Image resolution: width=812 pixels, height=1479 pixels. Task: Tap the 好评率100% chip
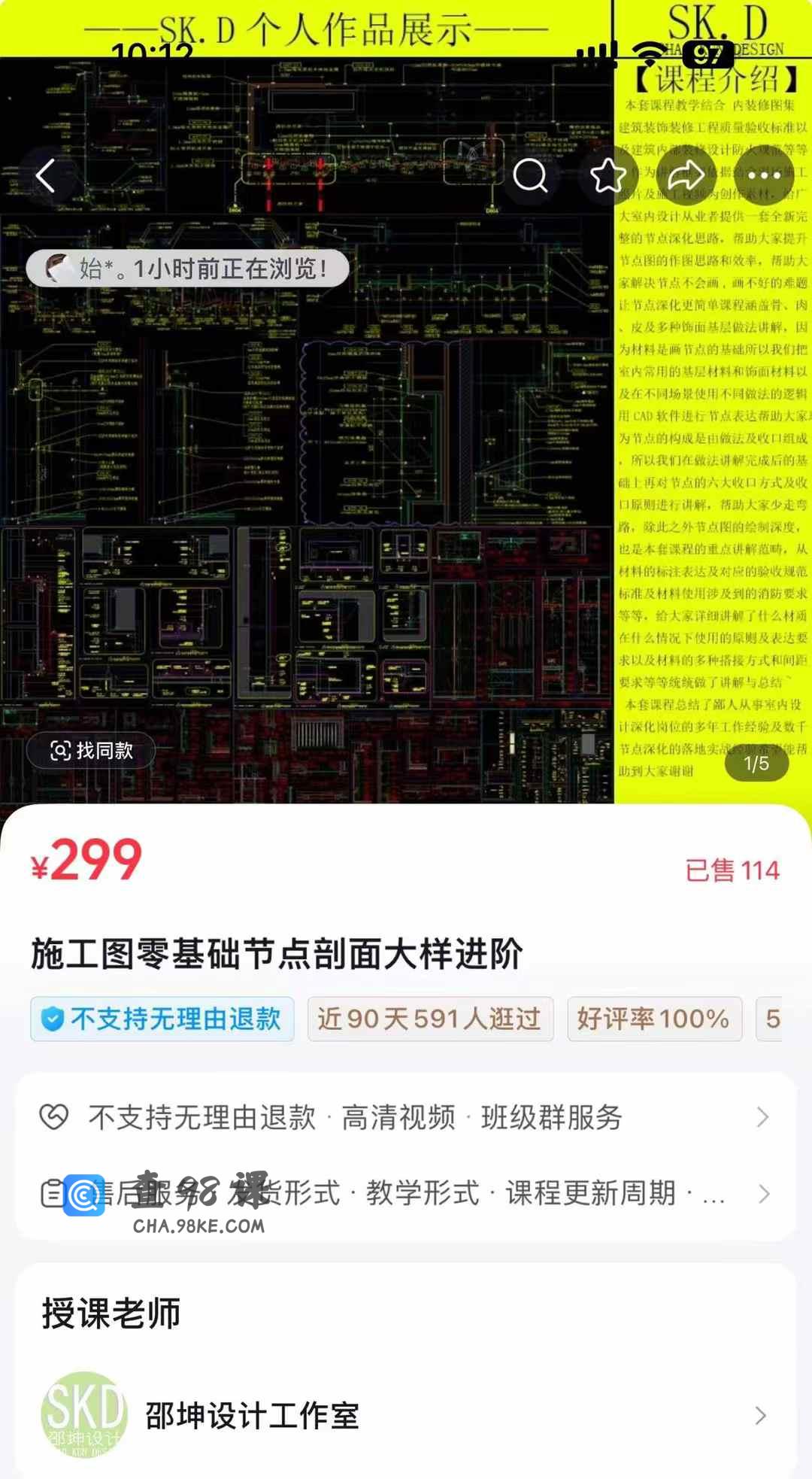654,1019
